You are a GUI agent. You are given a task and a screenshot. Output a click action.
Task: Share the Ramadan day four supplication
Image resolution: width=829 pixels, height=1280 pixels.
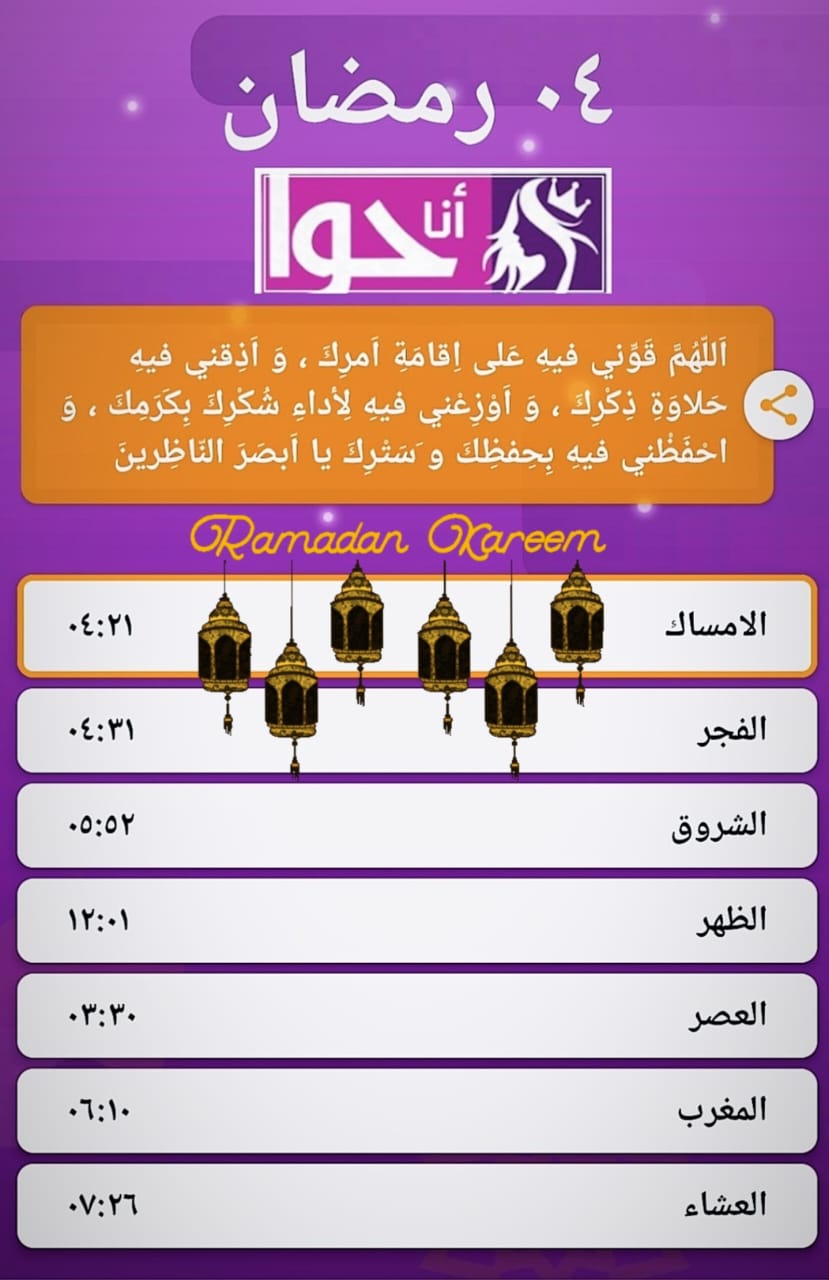tap(779, 404)
